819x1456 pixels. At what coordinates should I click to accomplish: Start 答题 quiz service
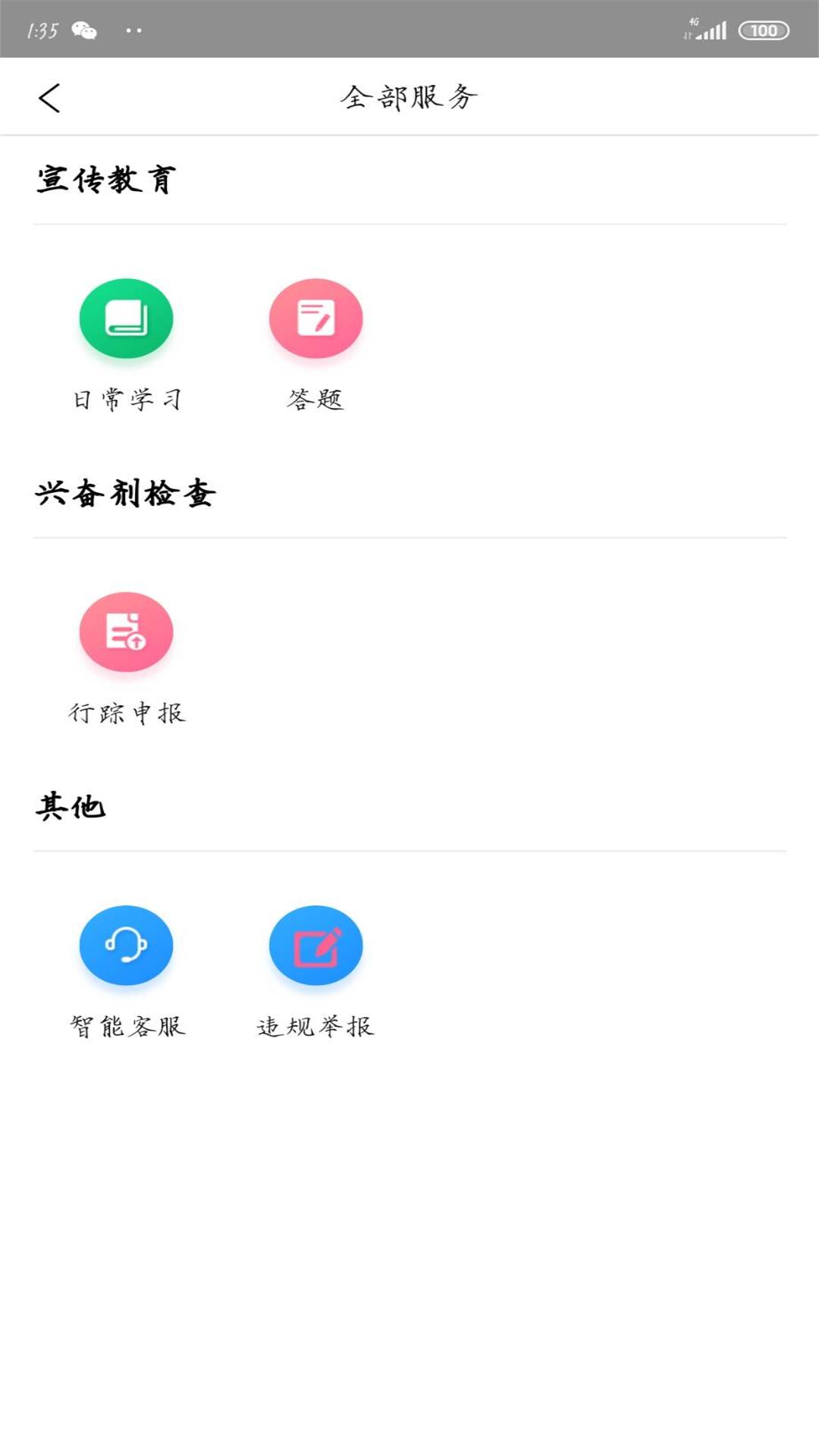pyautogui.click(x=315, y=319)
